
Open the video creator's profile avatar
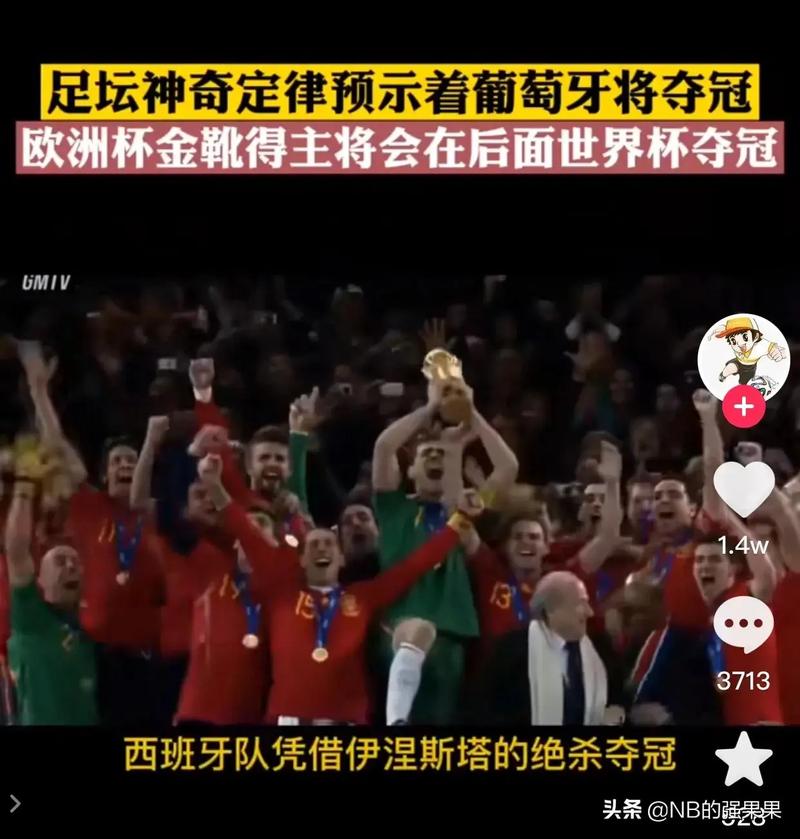[x=743, y=357]
